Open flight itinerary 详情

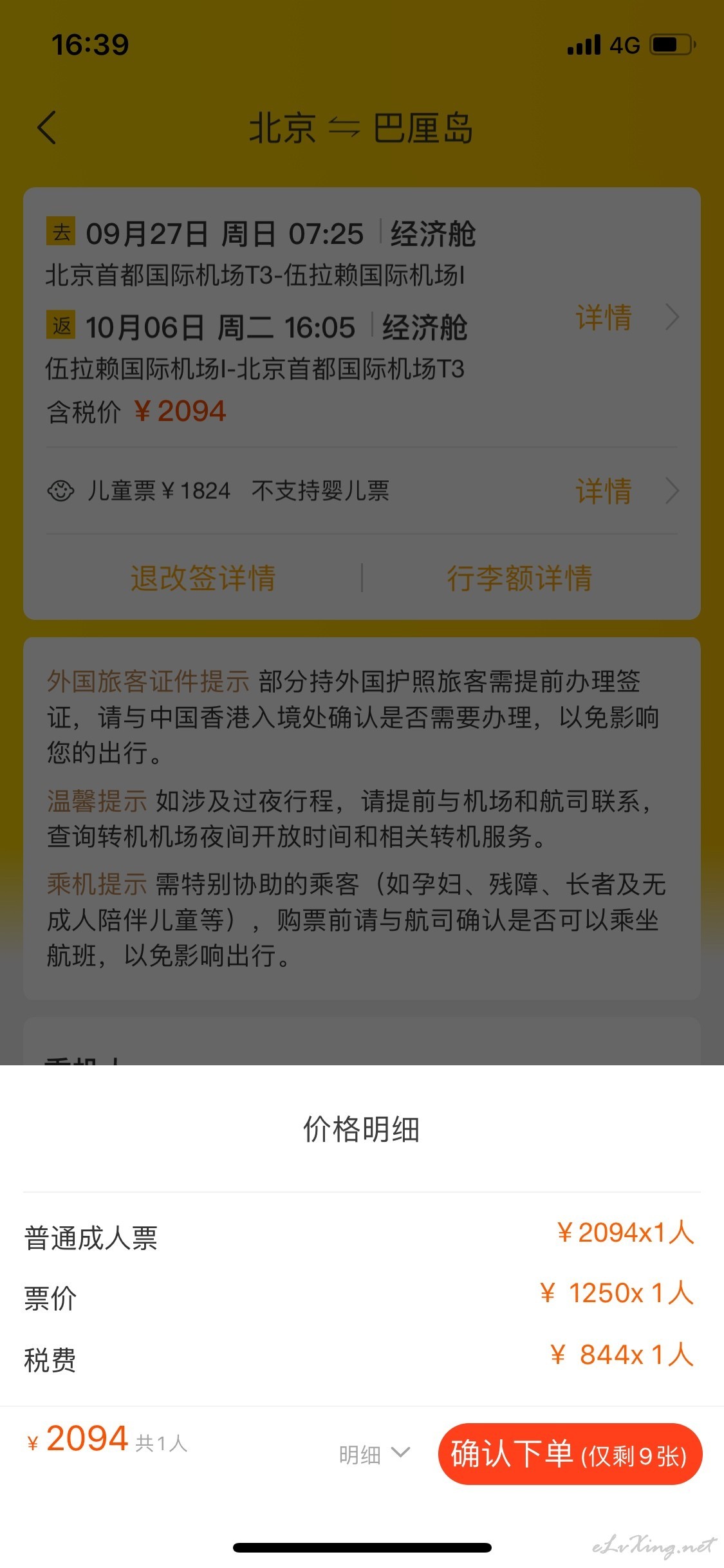click(x=627, y=317)
